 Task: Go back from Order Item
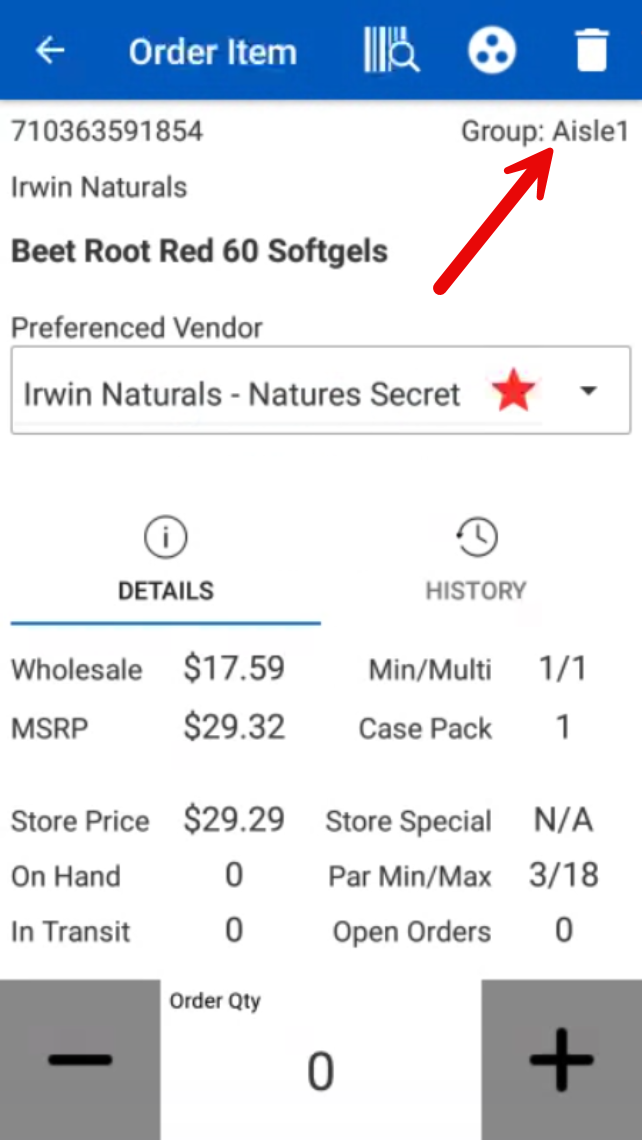[50, 51]
